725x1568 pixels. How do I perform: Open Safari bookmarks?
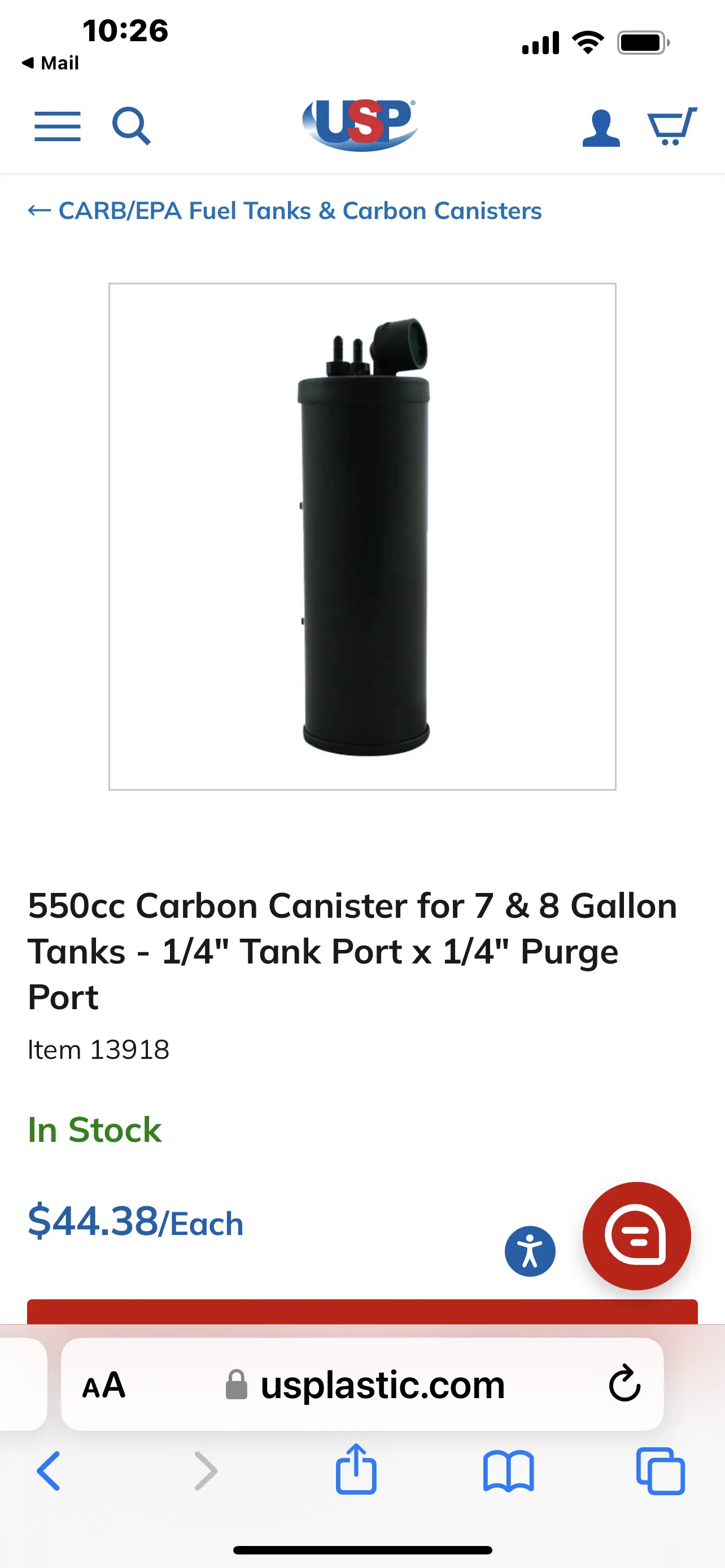tap(508, 1470)
